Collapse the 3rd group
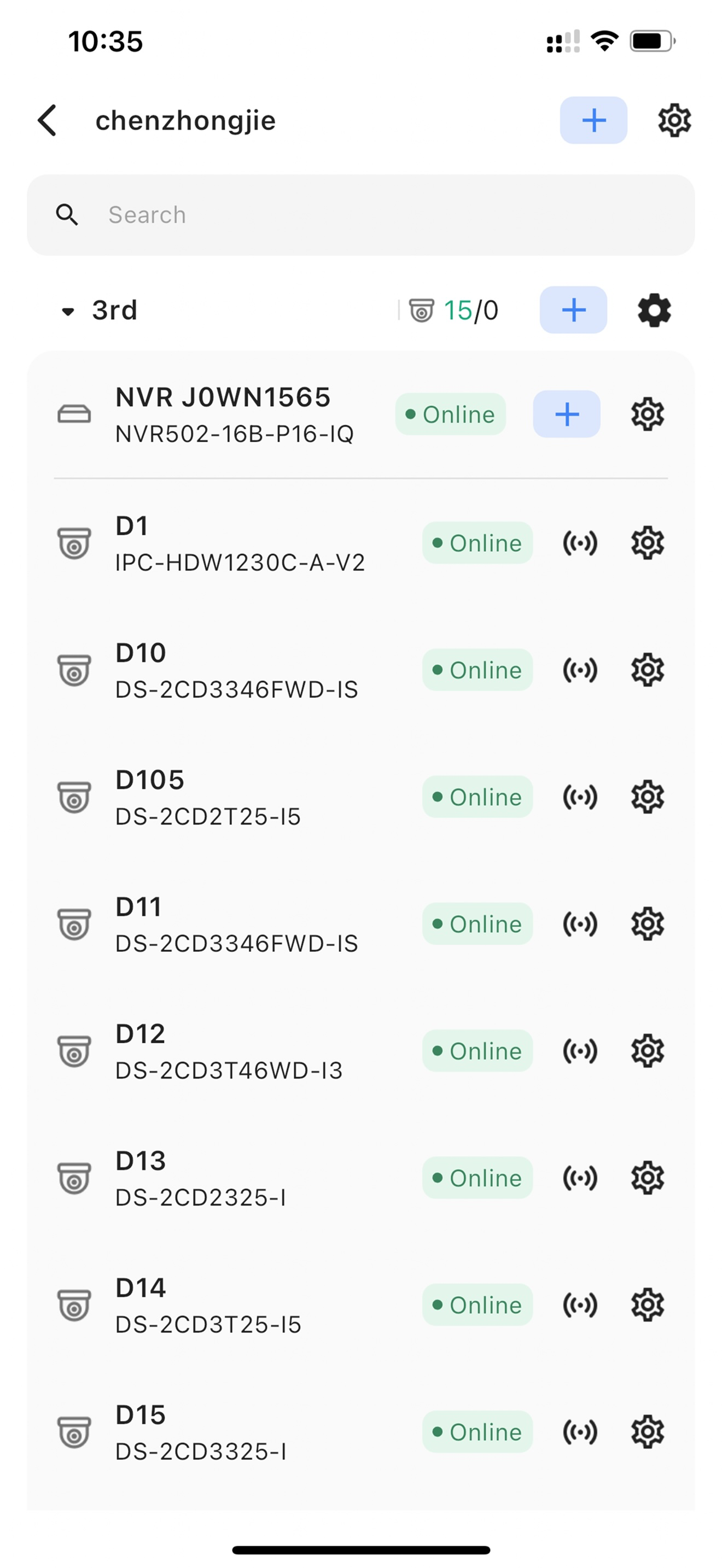 (68, 312)
